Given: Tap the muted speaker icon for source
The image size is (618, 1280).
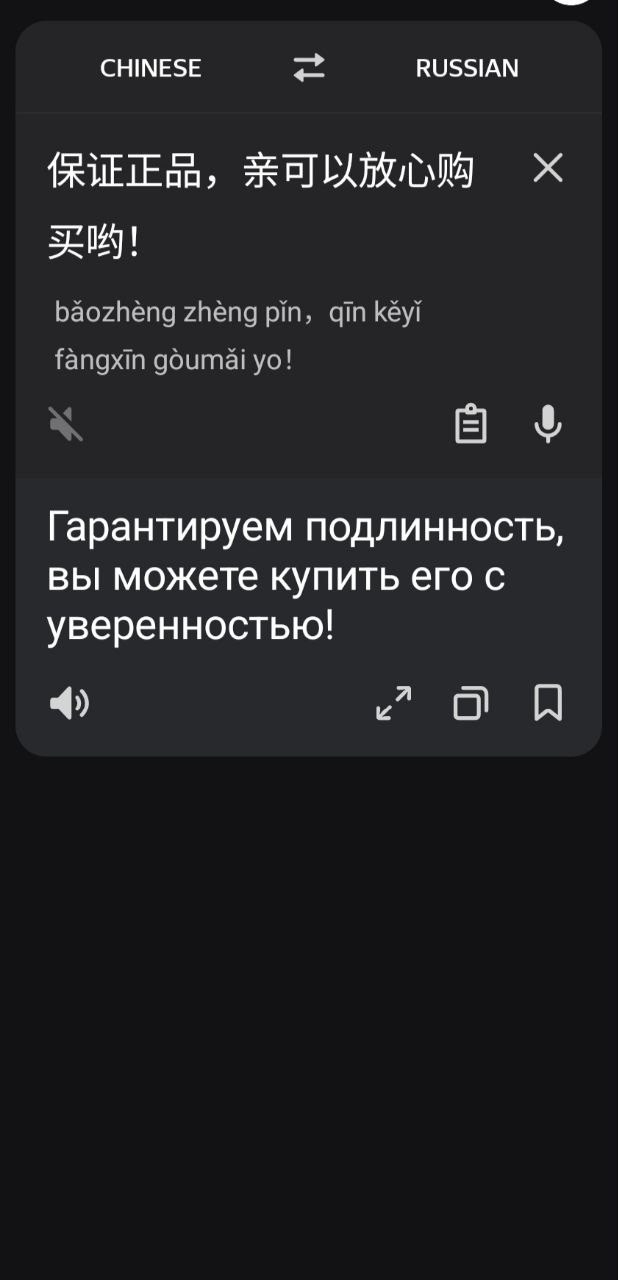Looking at the screenshot, I should point(66,424).
